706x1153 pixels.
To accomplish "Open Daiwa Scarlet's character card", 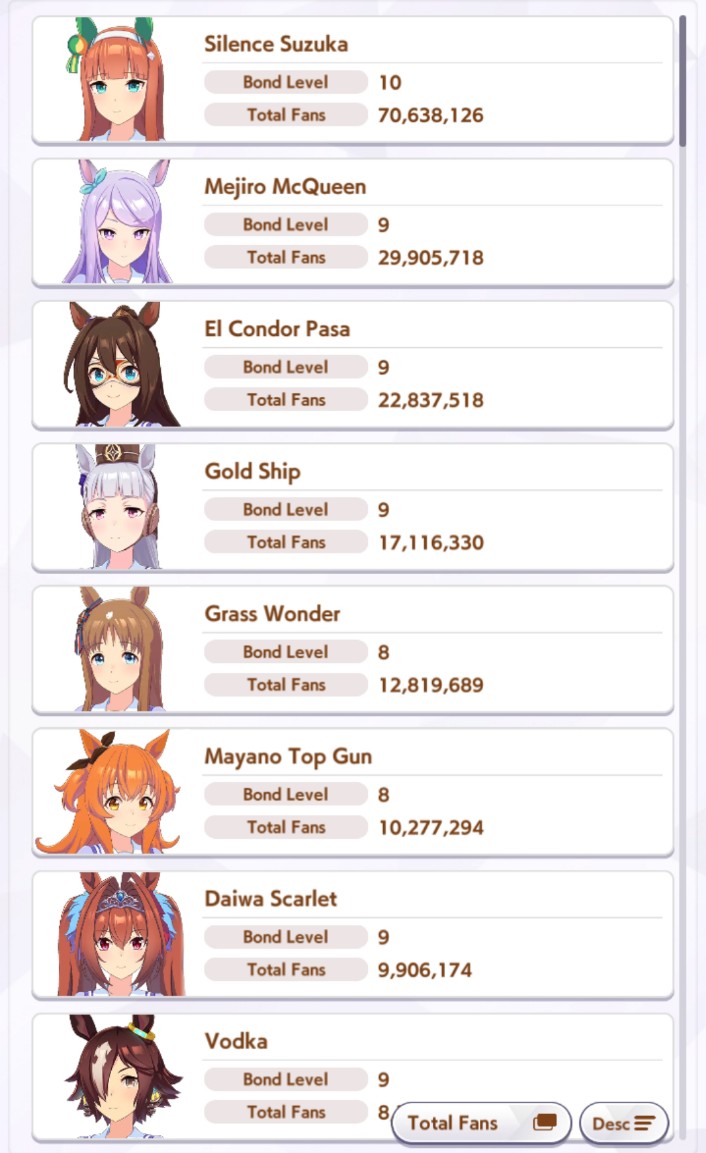I will tap(352, 934).
